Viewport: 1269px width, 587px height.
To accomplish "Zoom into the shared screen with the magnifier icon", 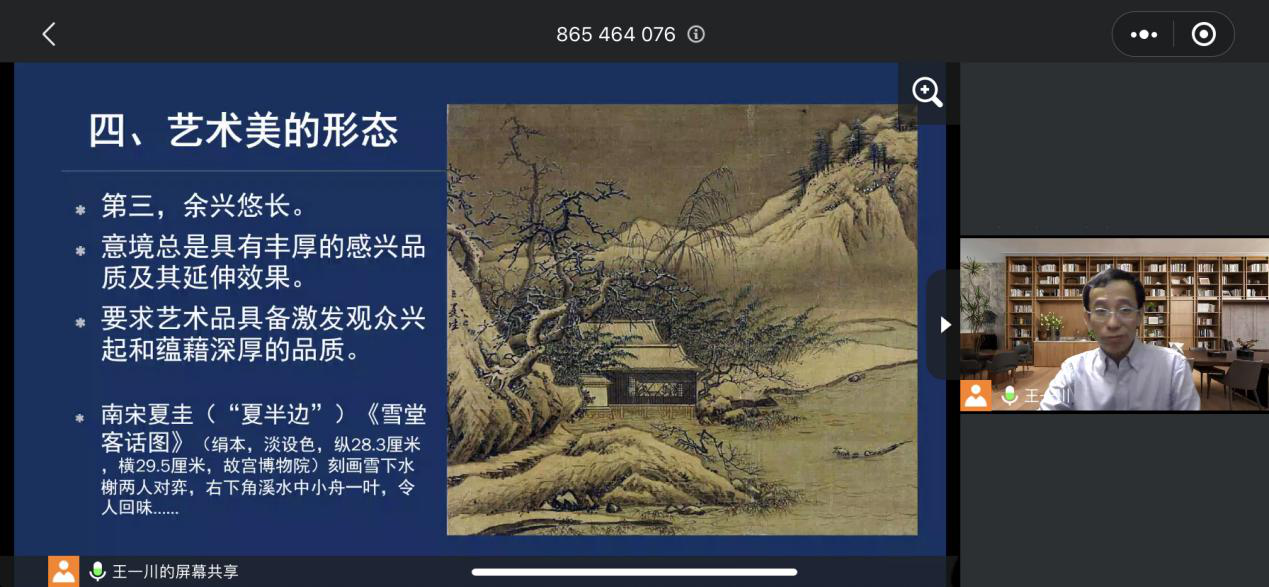I will pyautogui.click(x=927, y=92).
